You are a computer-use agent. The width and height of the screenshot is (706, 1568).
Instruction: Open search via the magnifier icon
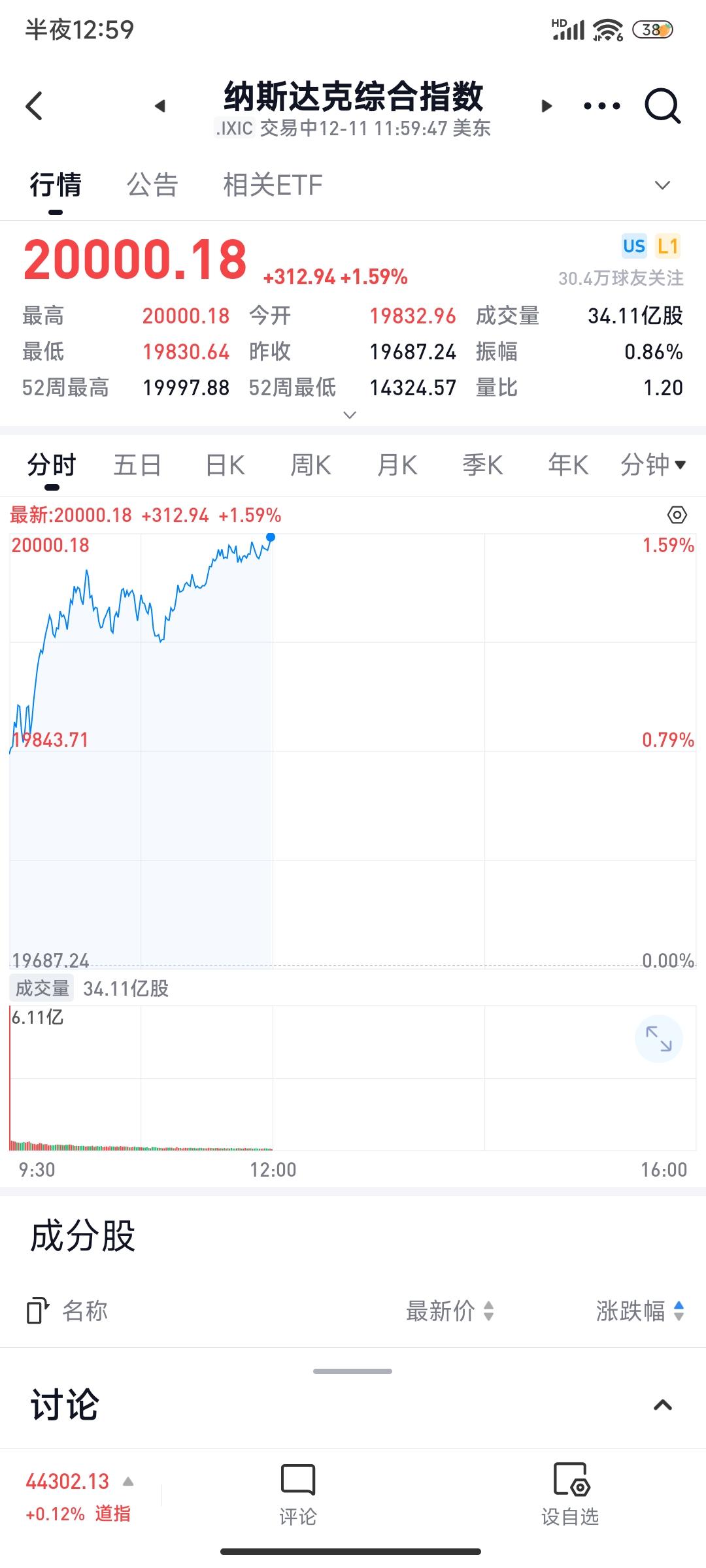click(x=662, y=105)
